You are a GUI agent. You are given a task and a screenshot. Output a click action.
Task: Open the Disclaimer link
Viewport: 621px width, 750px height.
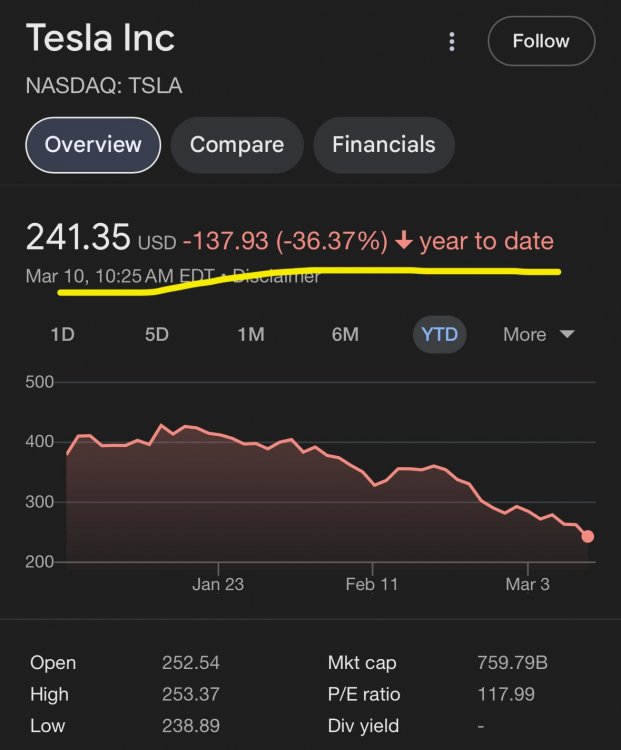point(277,277)
